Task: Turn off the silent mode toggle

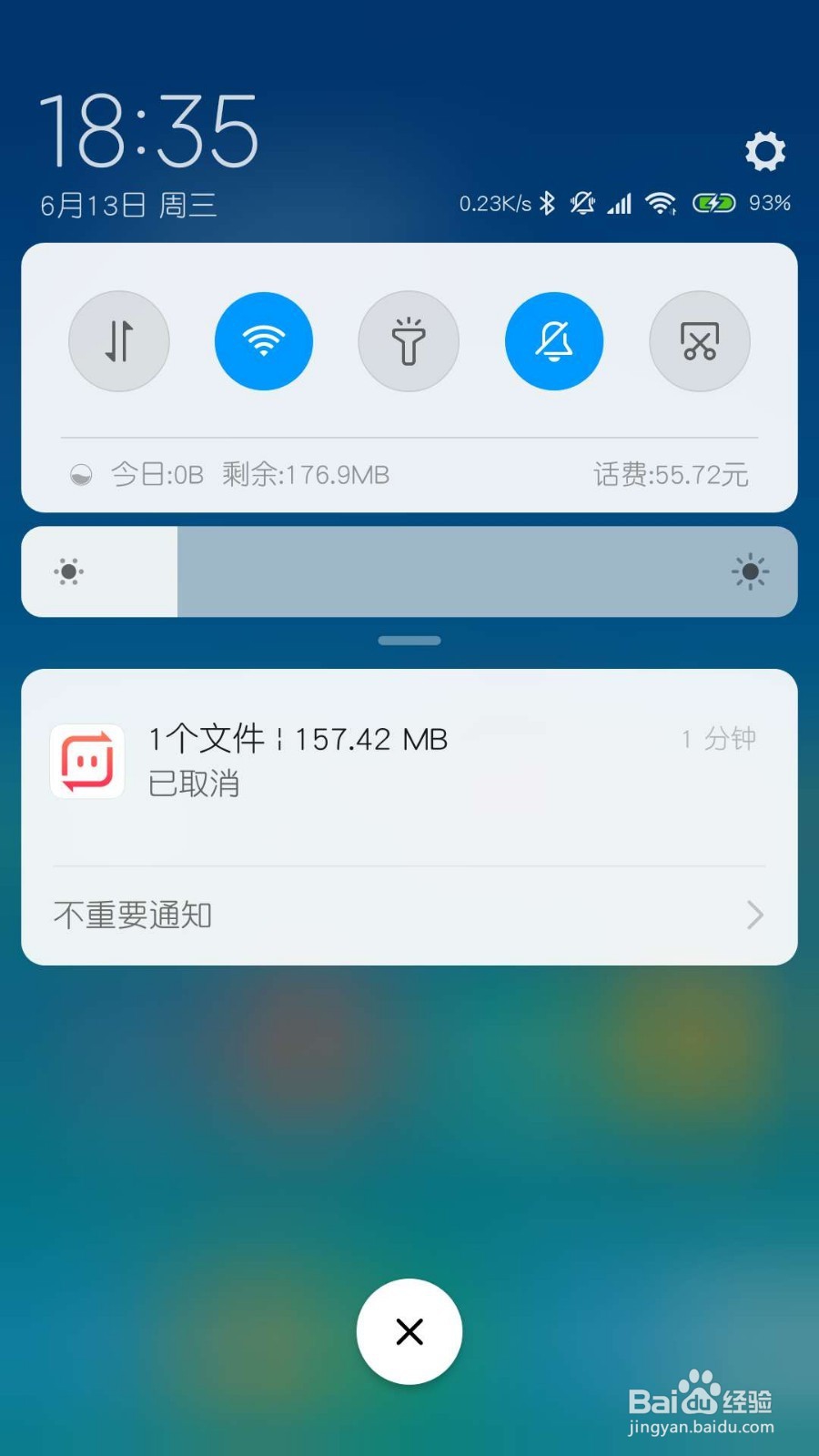Action: click(x=554, y=340)
